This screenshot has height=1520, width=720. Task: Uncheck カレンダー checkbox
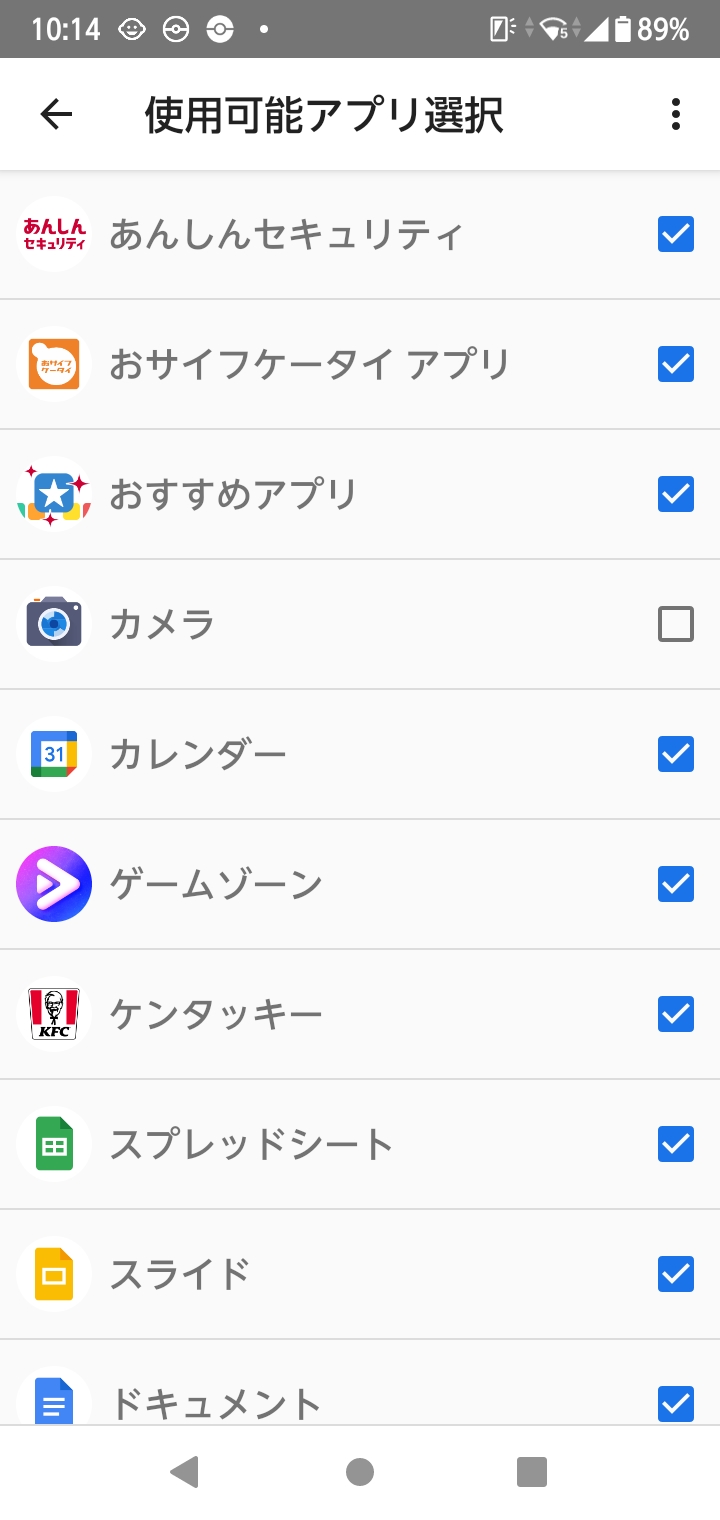point(676,754)
